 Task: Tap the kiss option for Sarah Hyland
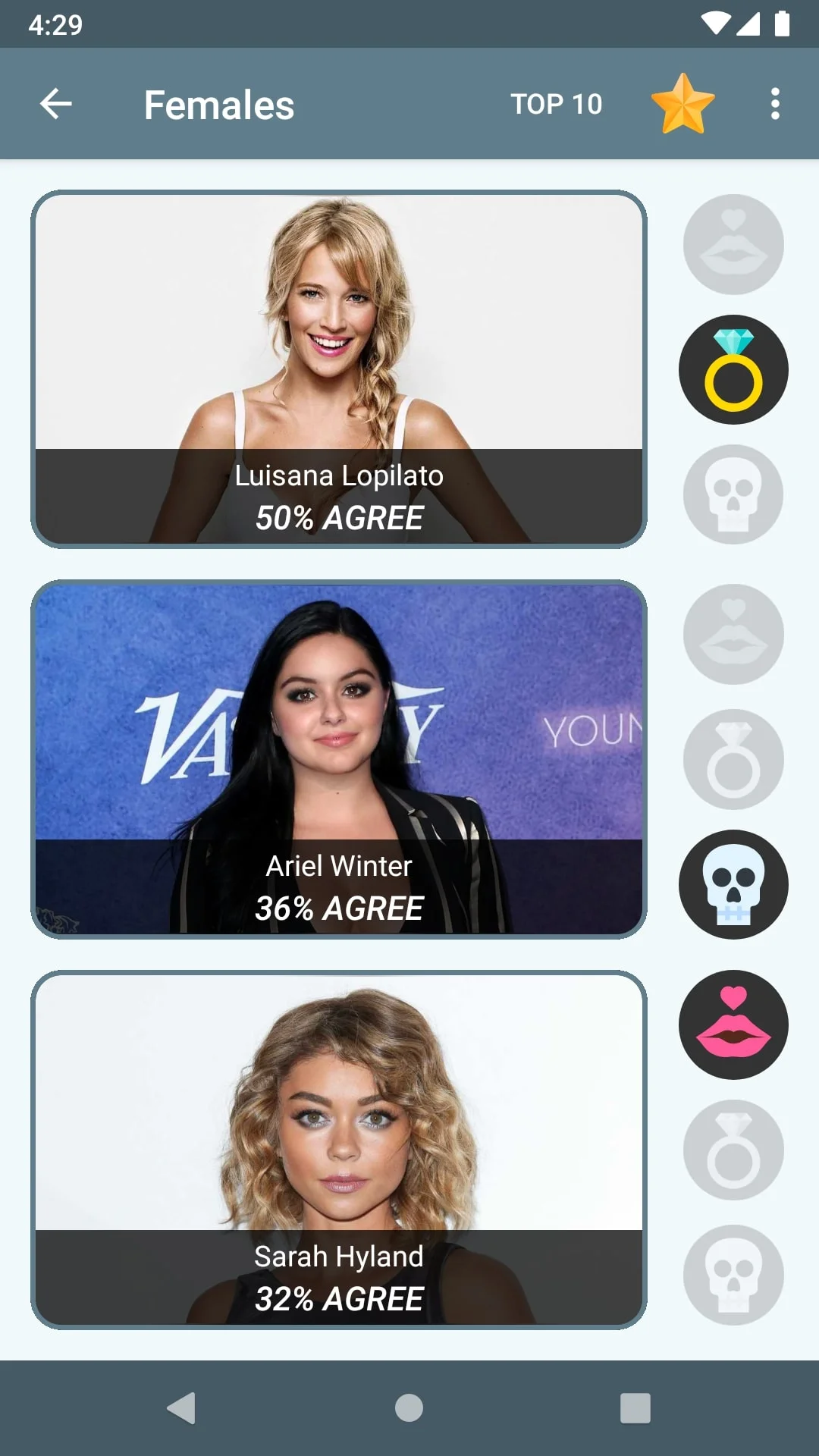[733, 1025]
